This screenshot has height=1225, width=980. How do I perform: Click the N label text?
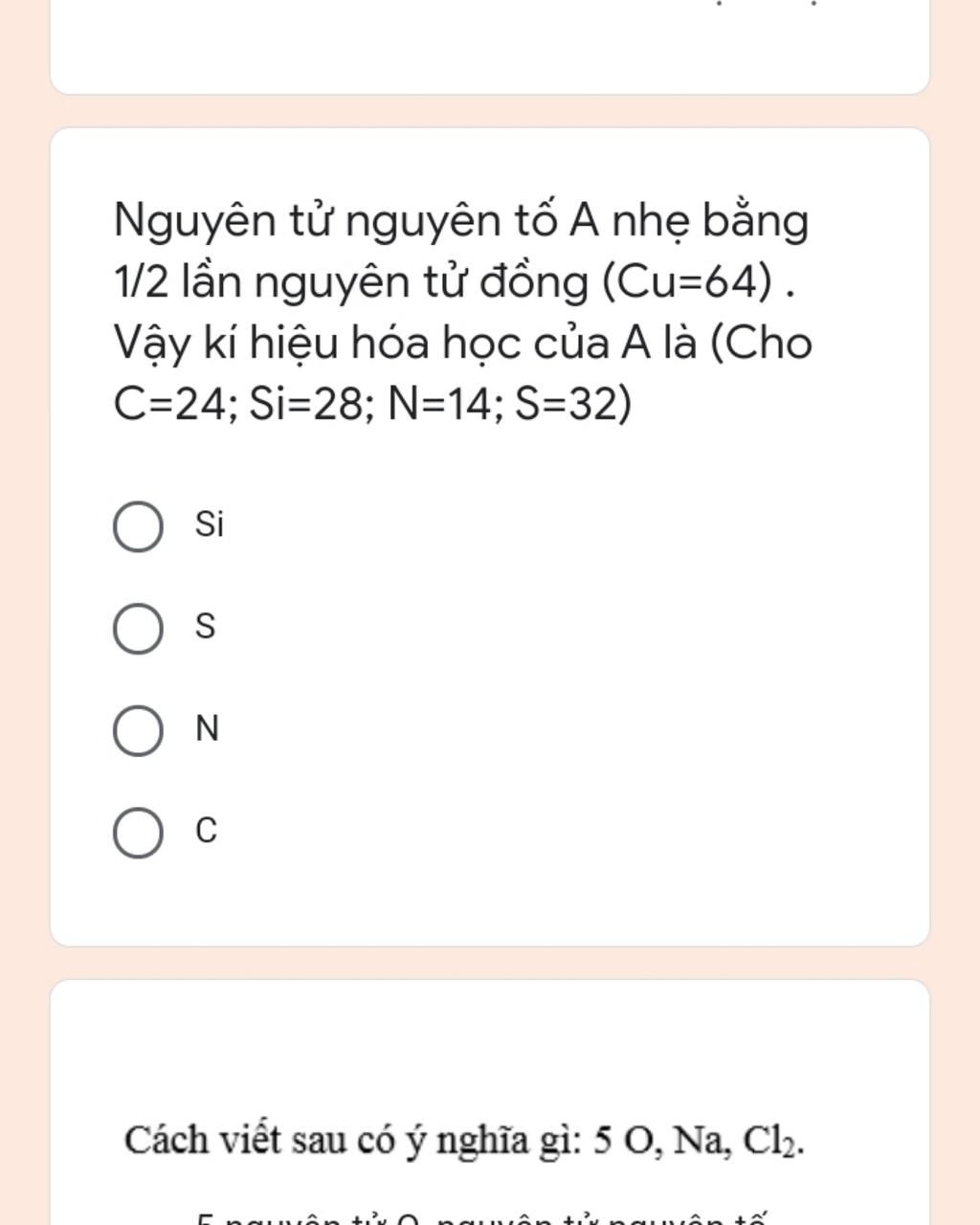point(207,729)
